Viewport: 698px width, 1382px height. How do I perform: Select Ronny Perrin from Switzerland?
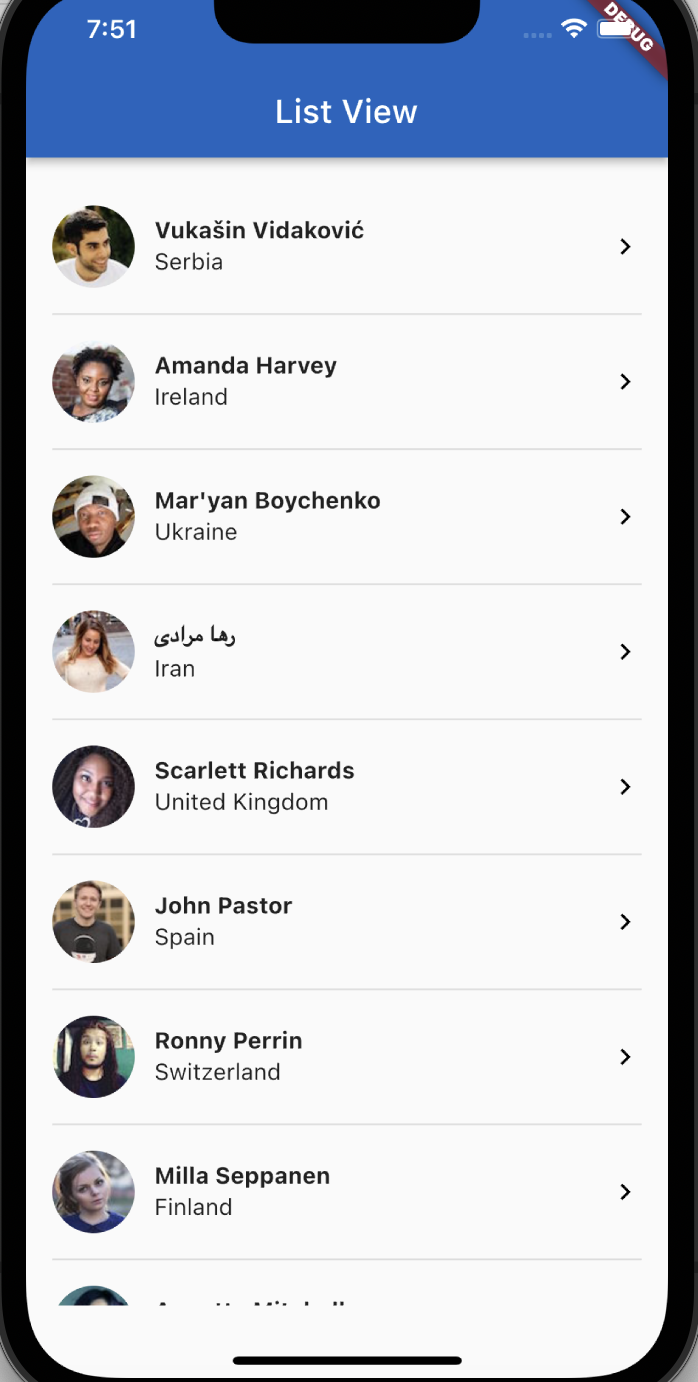pyautogui.click(x=346, y=1056)
